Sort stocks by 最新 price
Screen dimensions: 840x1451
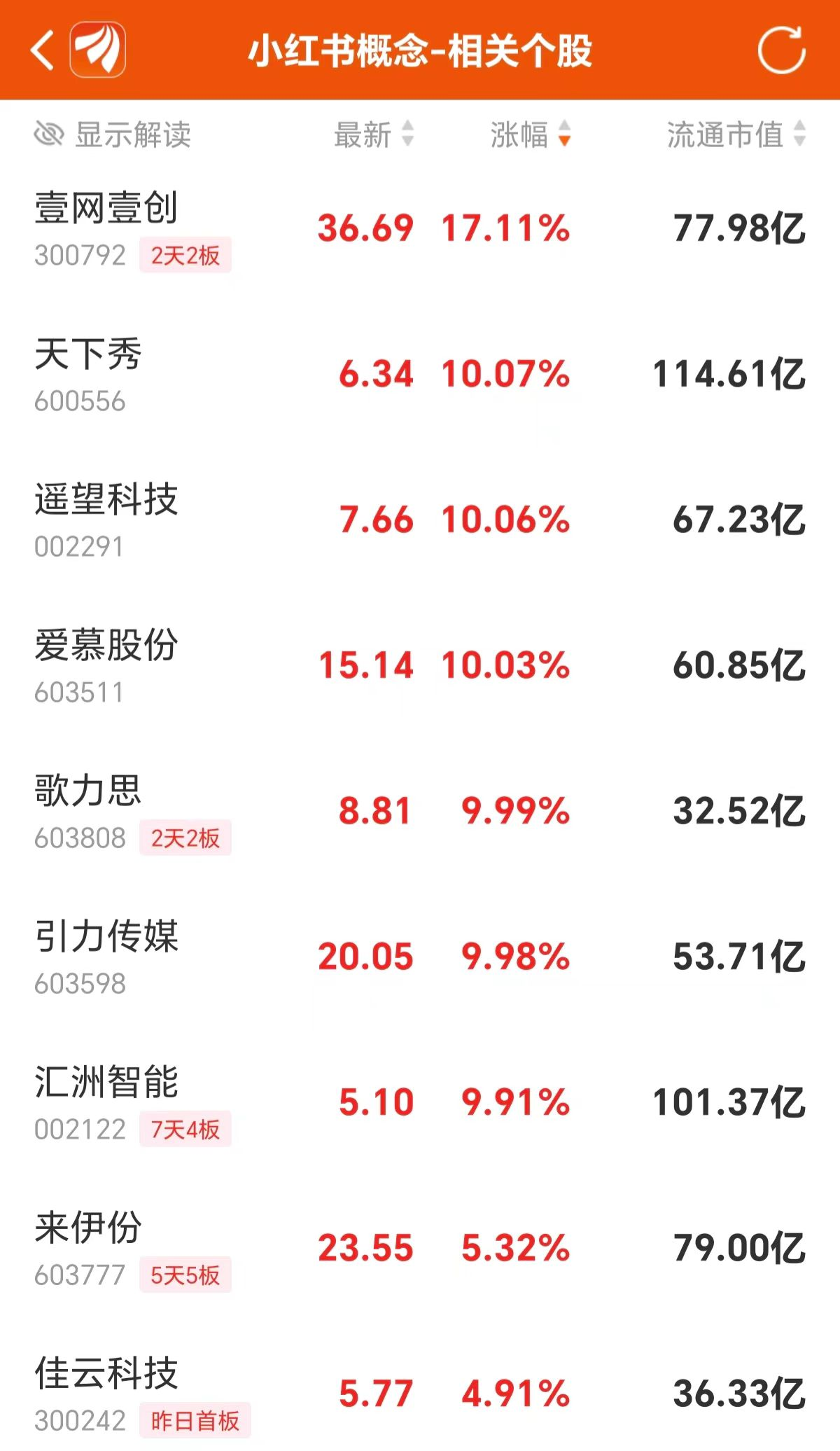click(374, 134)
